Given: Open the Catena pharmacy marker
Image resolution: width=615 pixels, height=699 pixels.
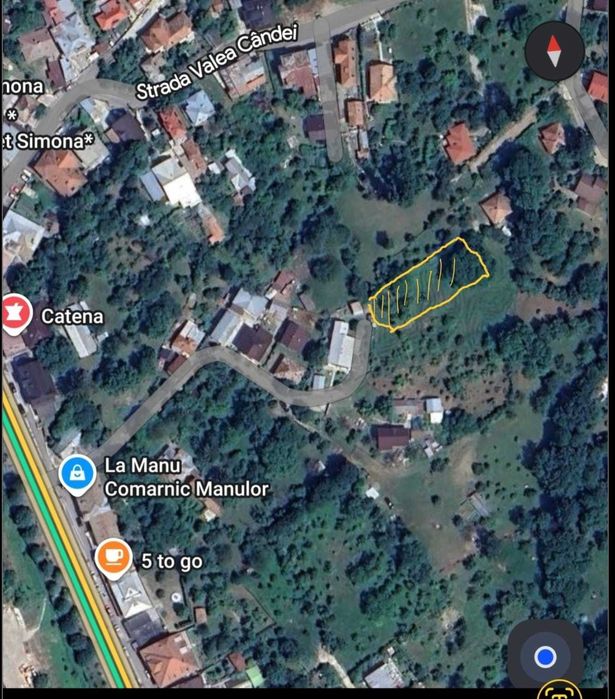Looking at the screenshot, I should (13, 314).
